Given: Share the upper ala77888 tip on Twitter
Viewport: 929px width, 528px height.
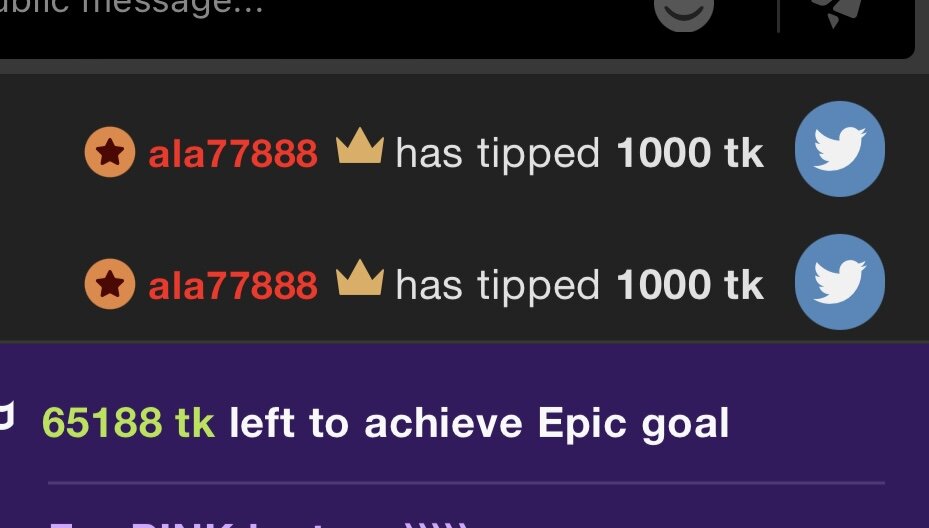Looking at the screenshot, I should coord(839,149).
